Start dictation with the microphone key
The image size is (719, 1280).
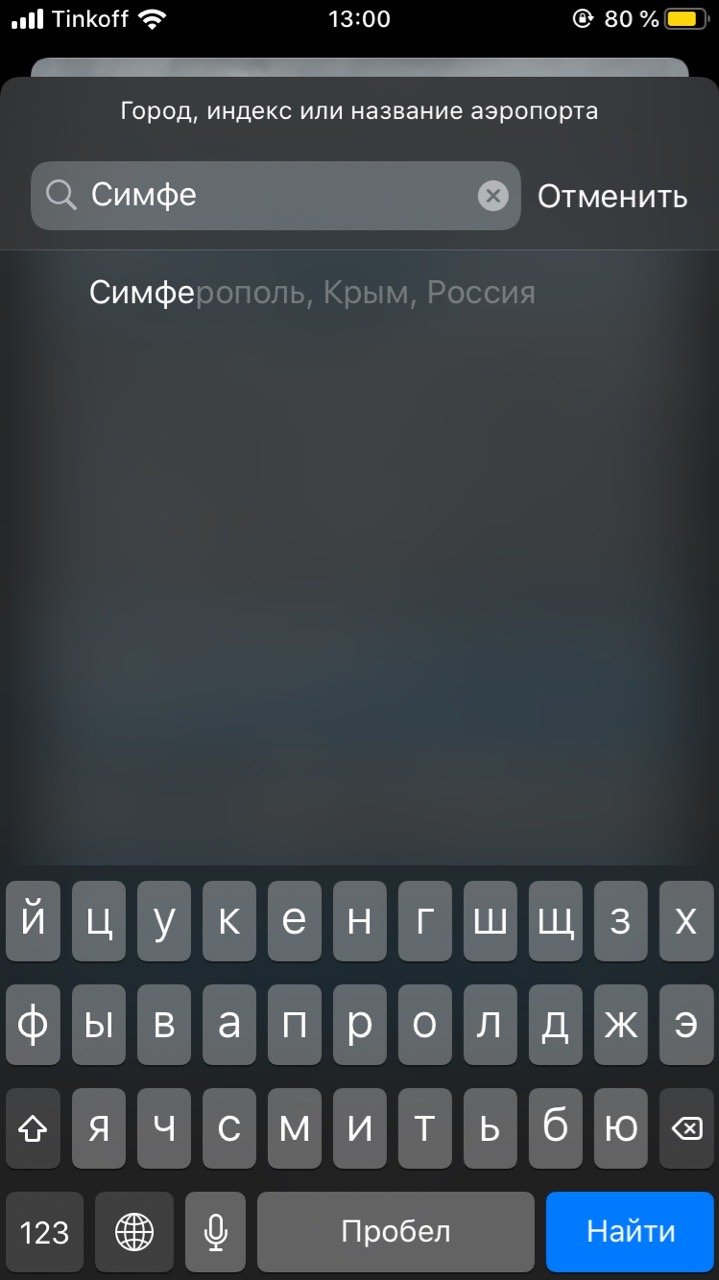click(x=214, y=1232)
